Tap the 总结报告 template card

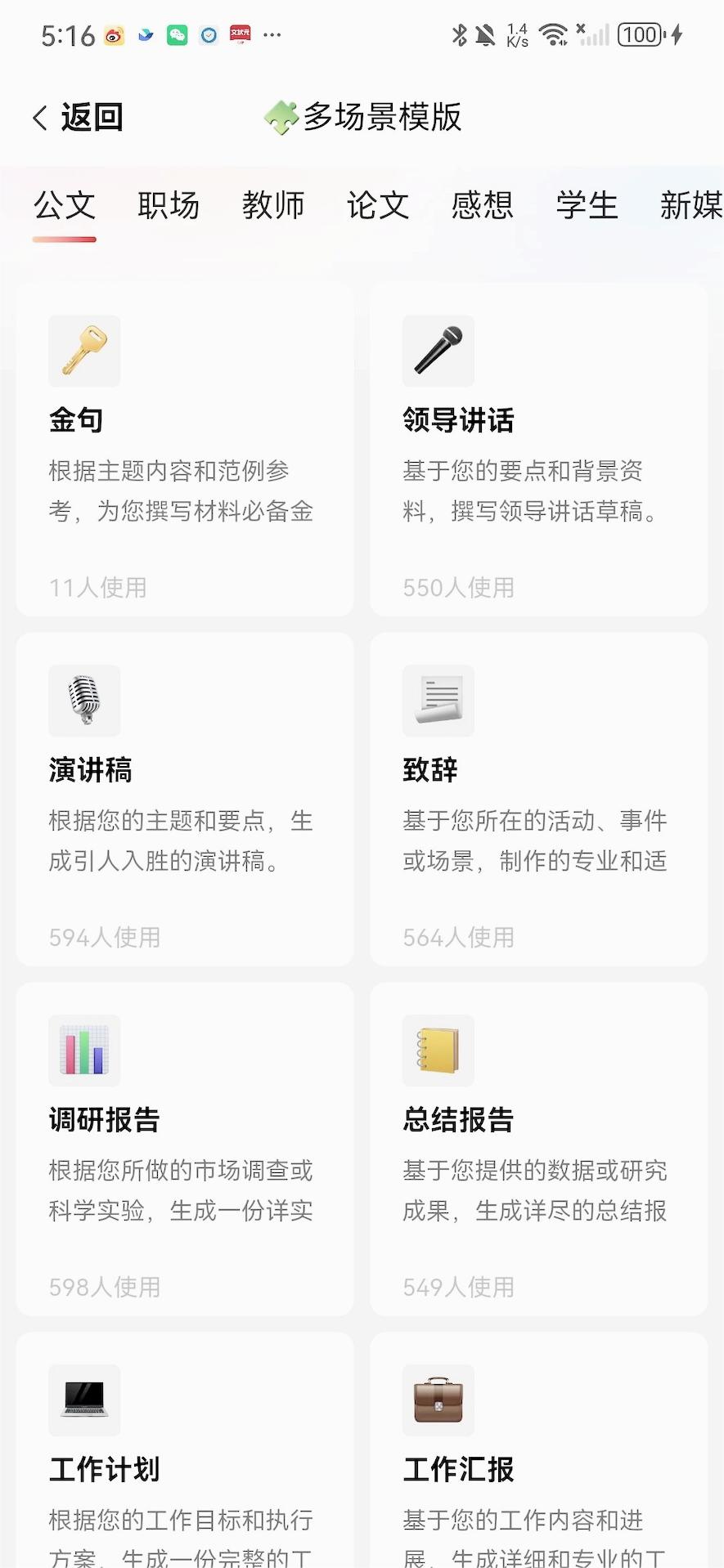[538, 1149]
